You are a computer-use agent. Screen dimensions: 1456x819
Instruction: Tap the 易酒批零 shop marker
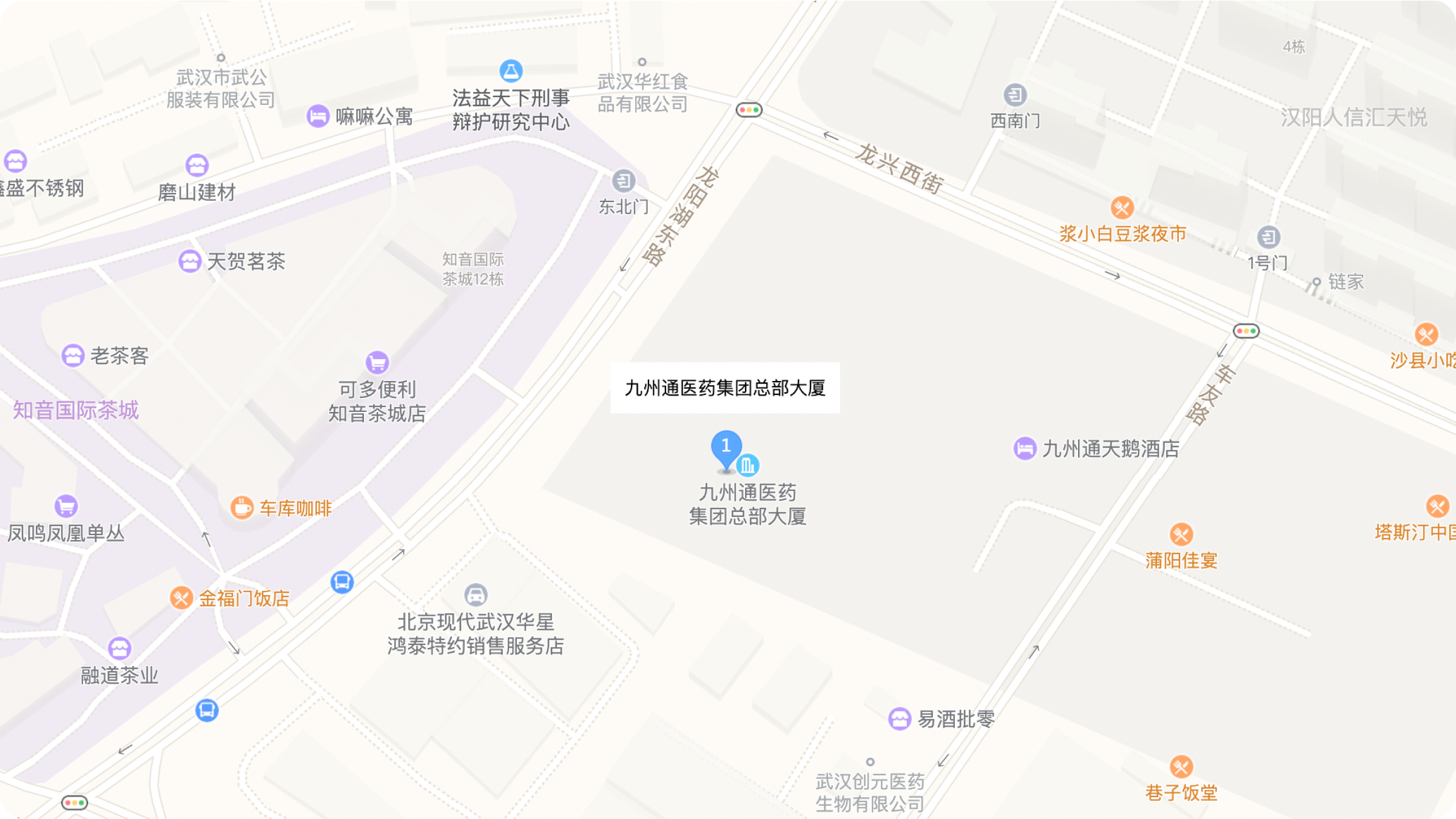900,719
